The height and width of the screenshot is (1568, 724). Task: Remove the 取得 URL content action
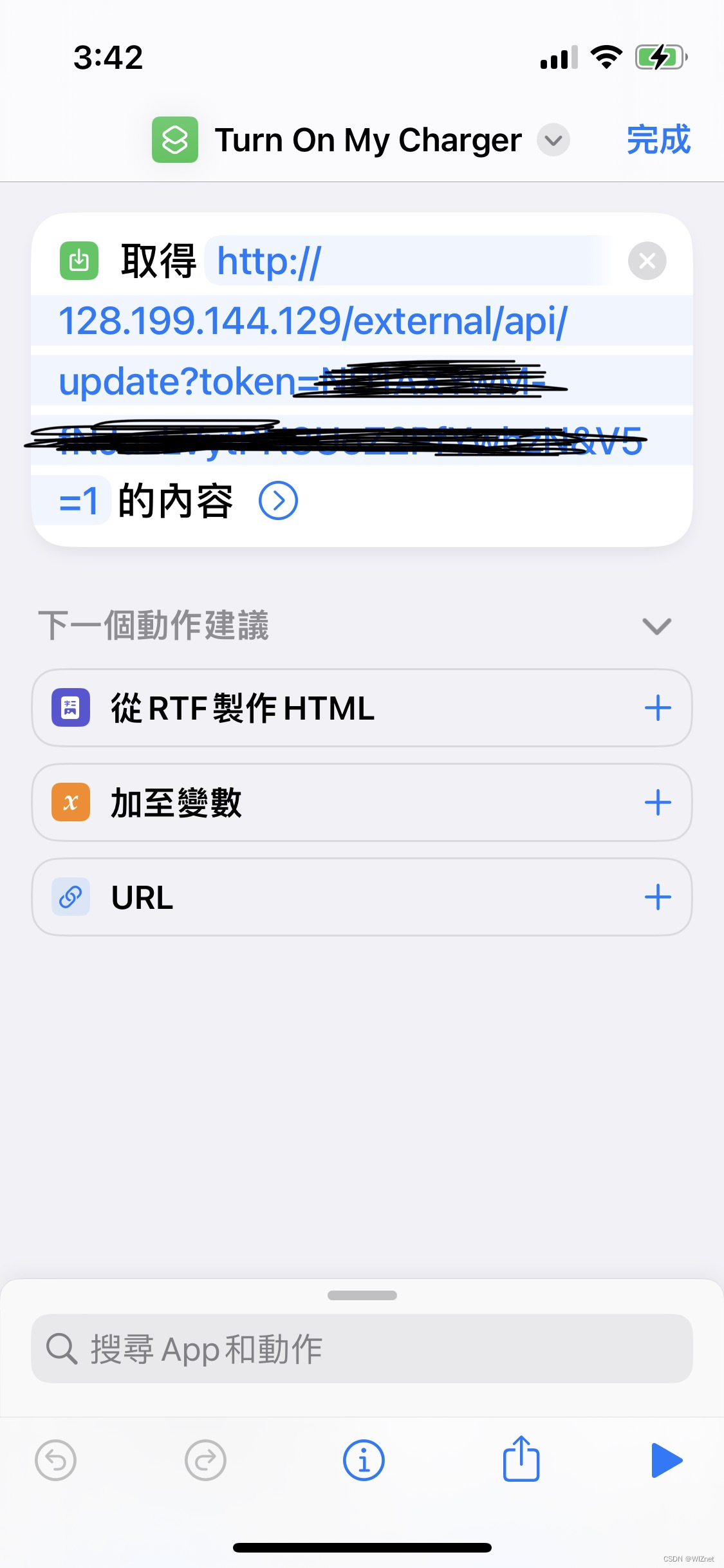(647, 261)
